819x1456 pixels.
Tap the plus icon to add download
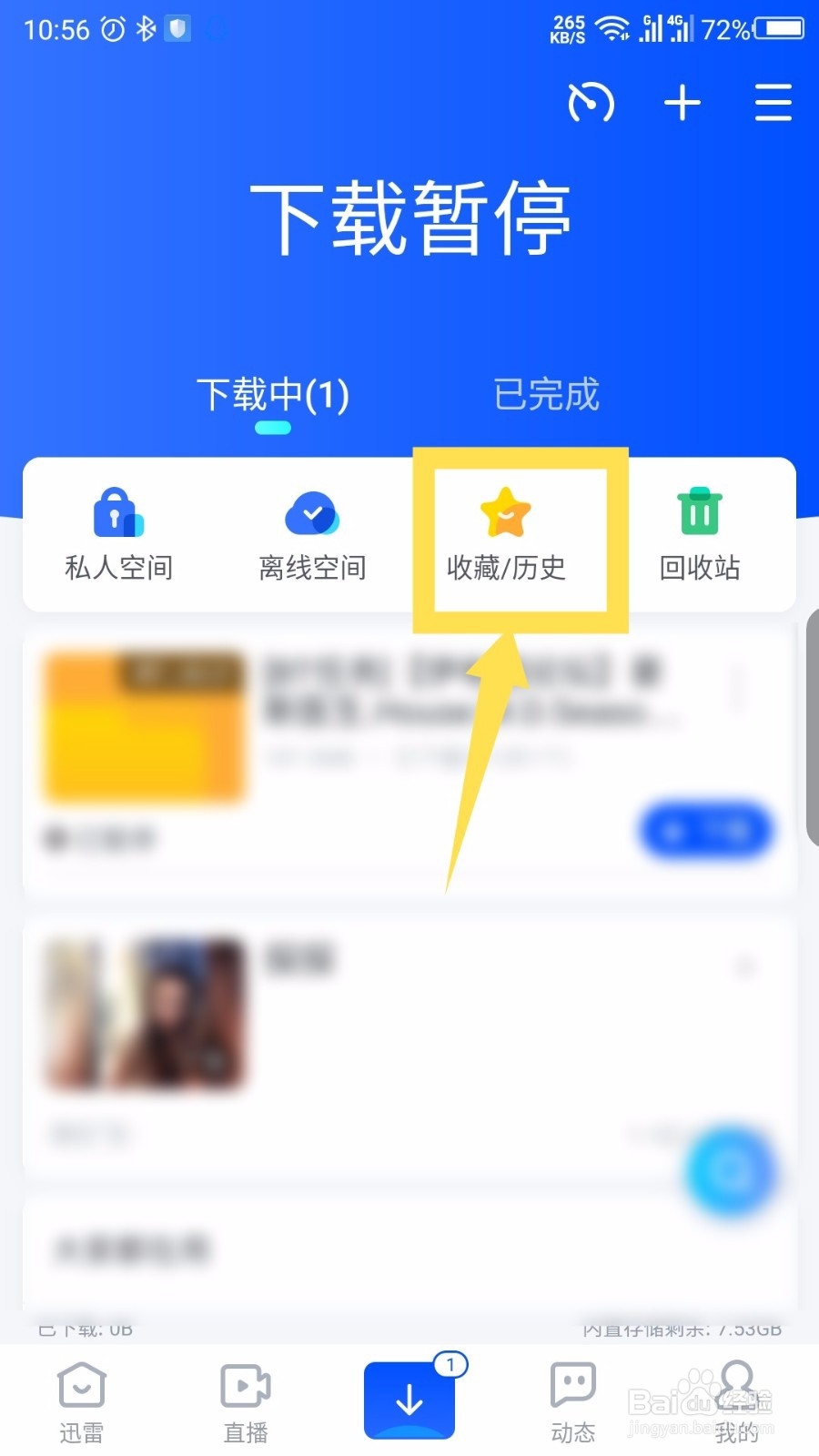[x=682, y=103]
